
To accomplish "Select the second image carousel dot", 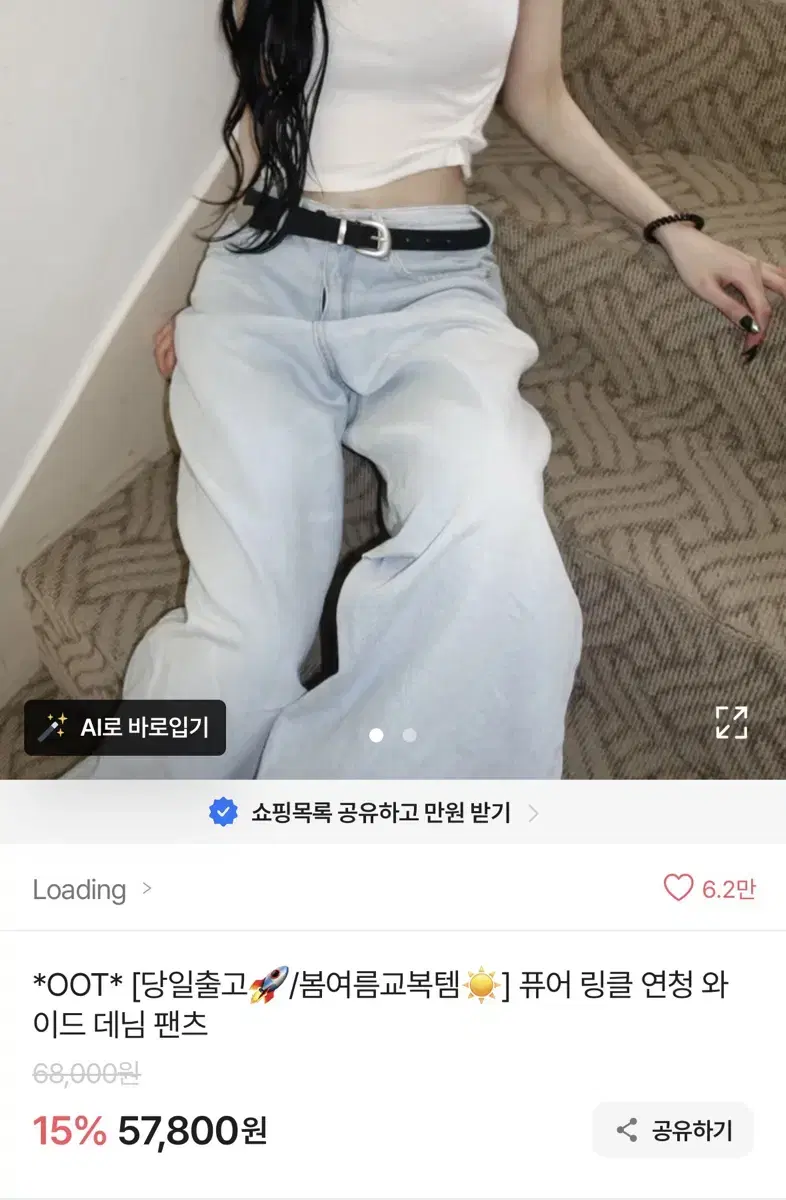I will (408, 735).
